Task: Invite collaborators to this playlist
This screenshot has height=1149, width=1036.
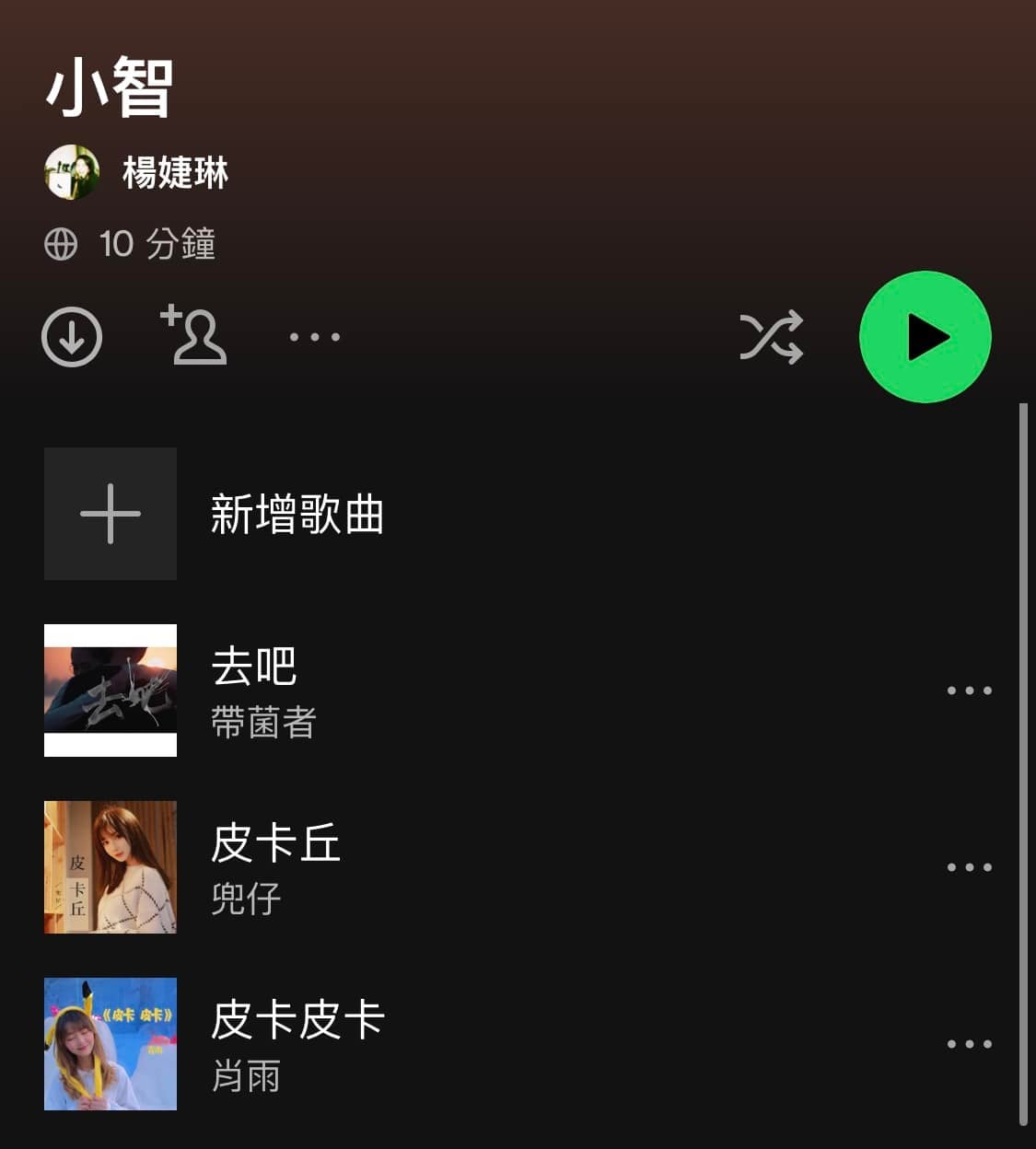Action: [x=195, y=336]
